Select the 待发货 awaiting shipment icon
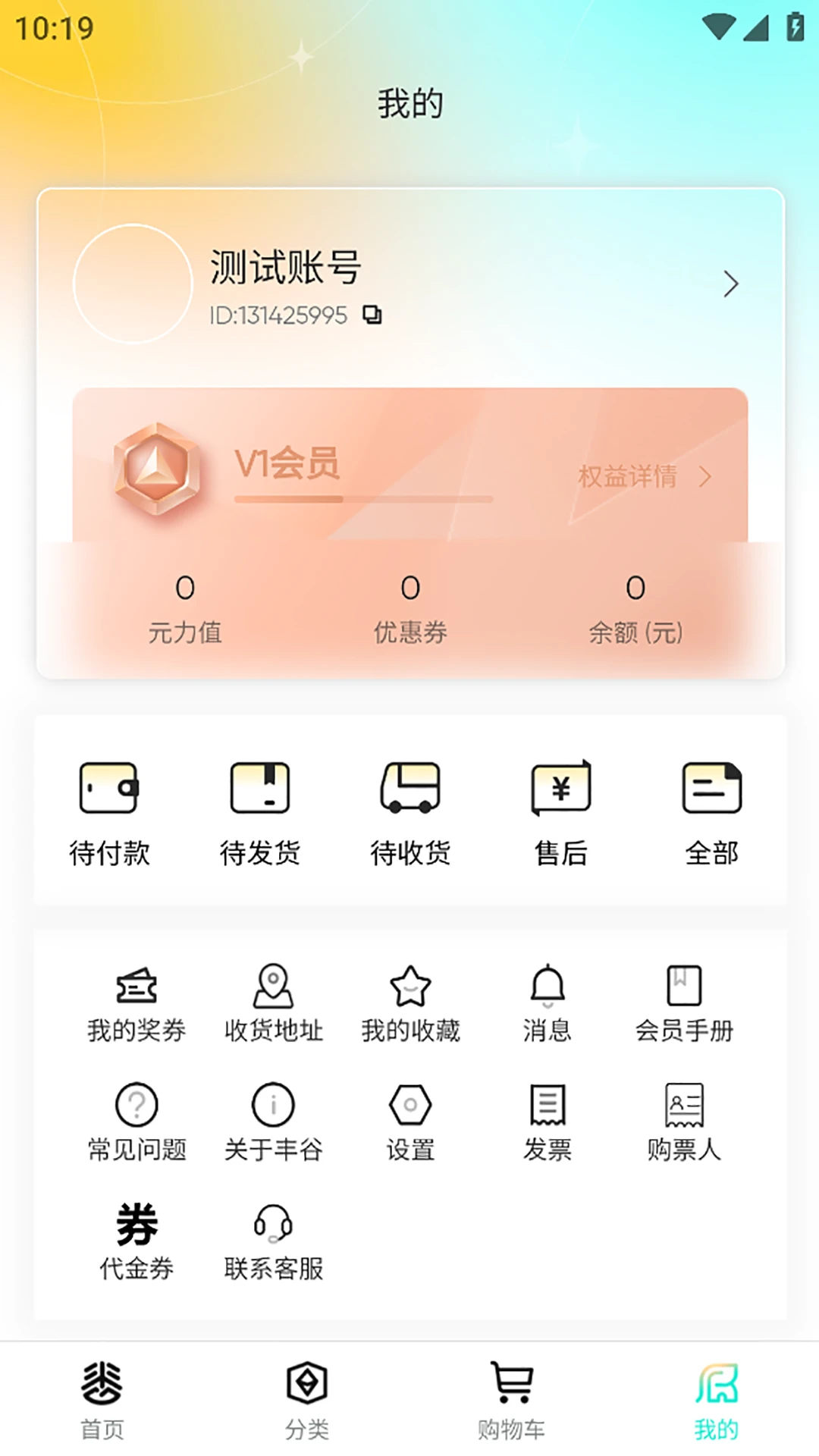 point(260,811)
